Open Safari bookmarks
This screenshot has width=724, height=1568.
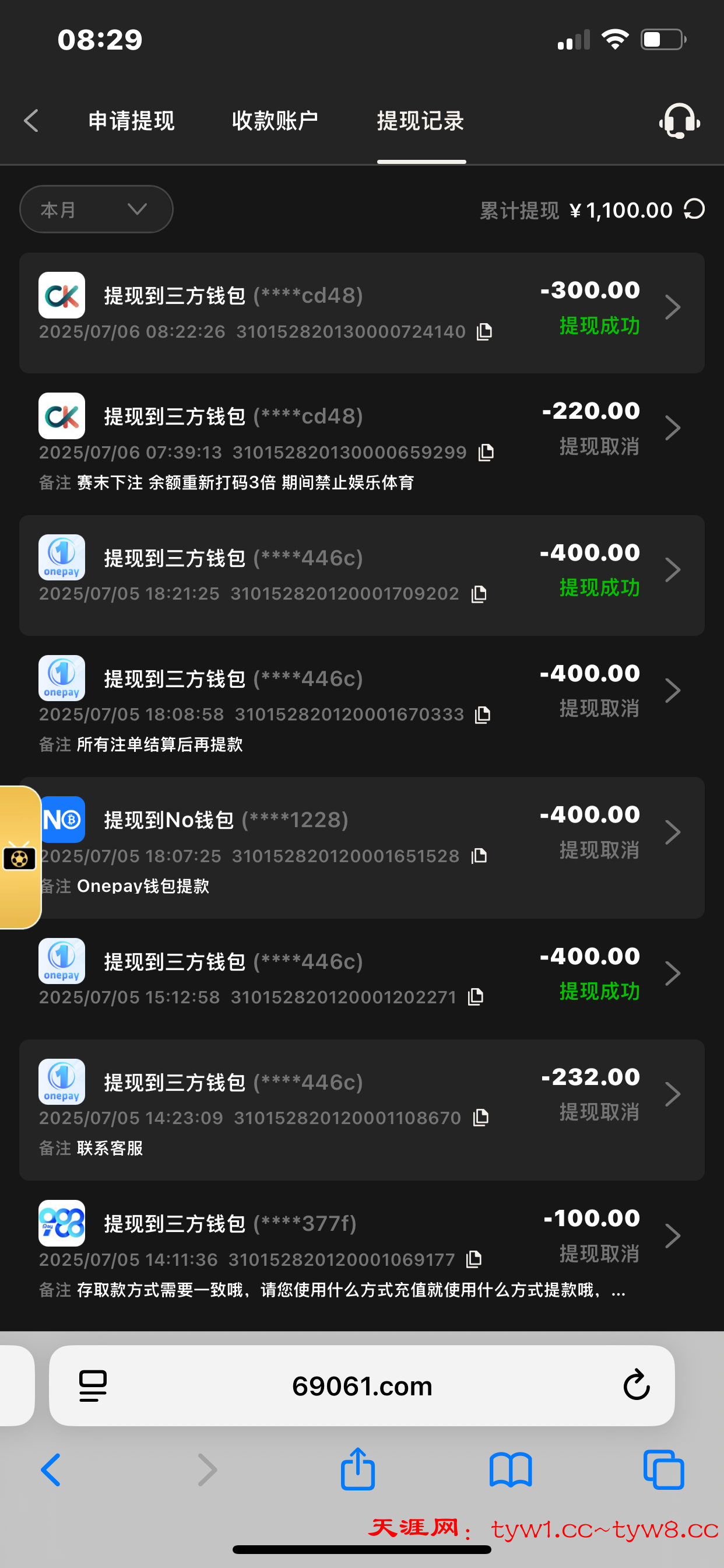click(x=511, y=1470)
